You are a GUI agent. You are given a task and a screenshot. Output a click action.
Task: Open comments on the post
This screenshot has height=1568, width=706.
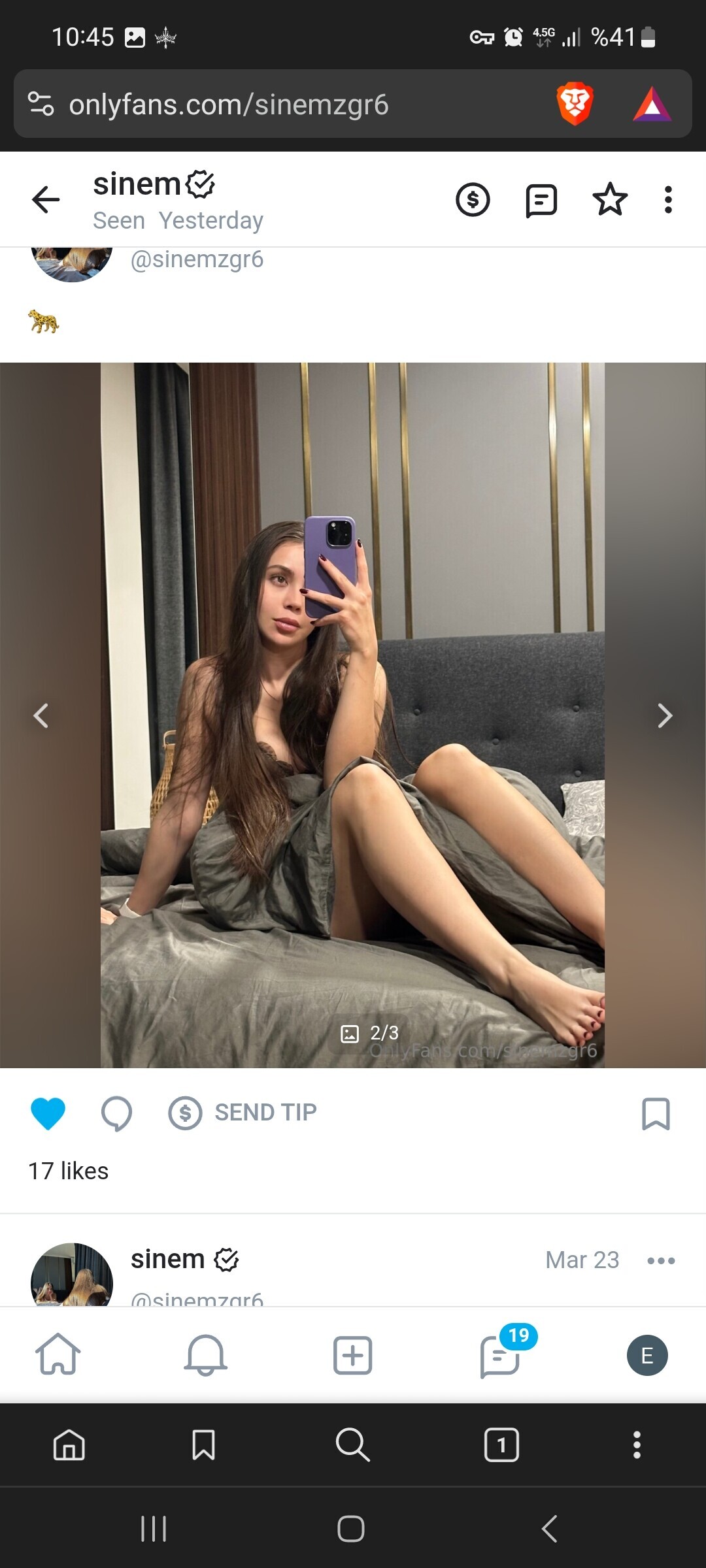tap(116, 1113)
